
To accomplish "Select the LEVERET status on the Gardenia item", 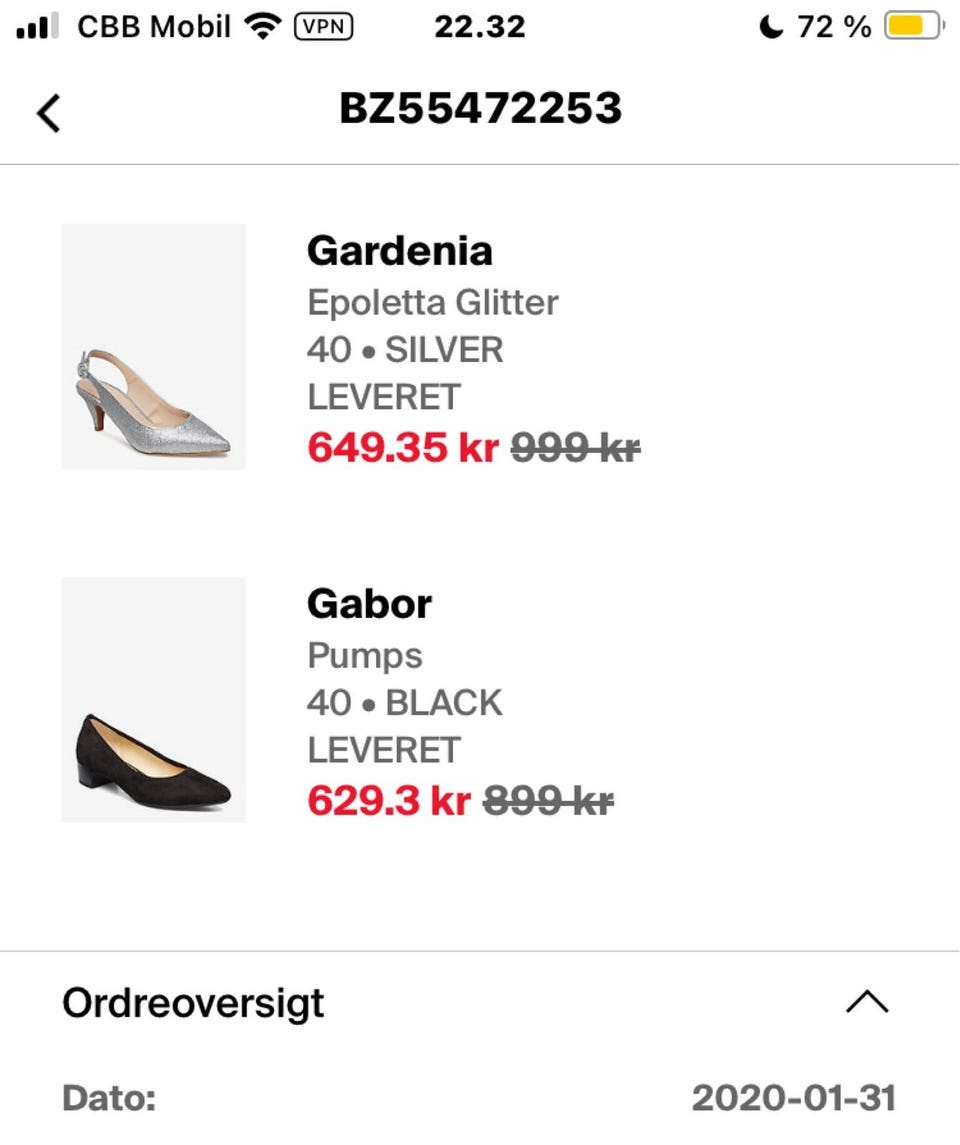I will pyautogui.click(x=384, y=397).
